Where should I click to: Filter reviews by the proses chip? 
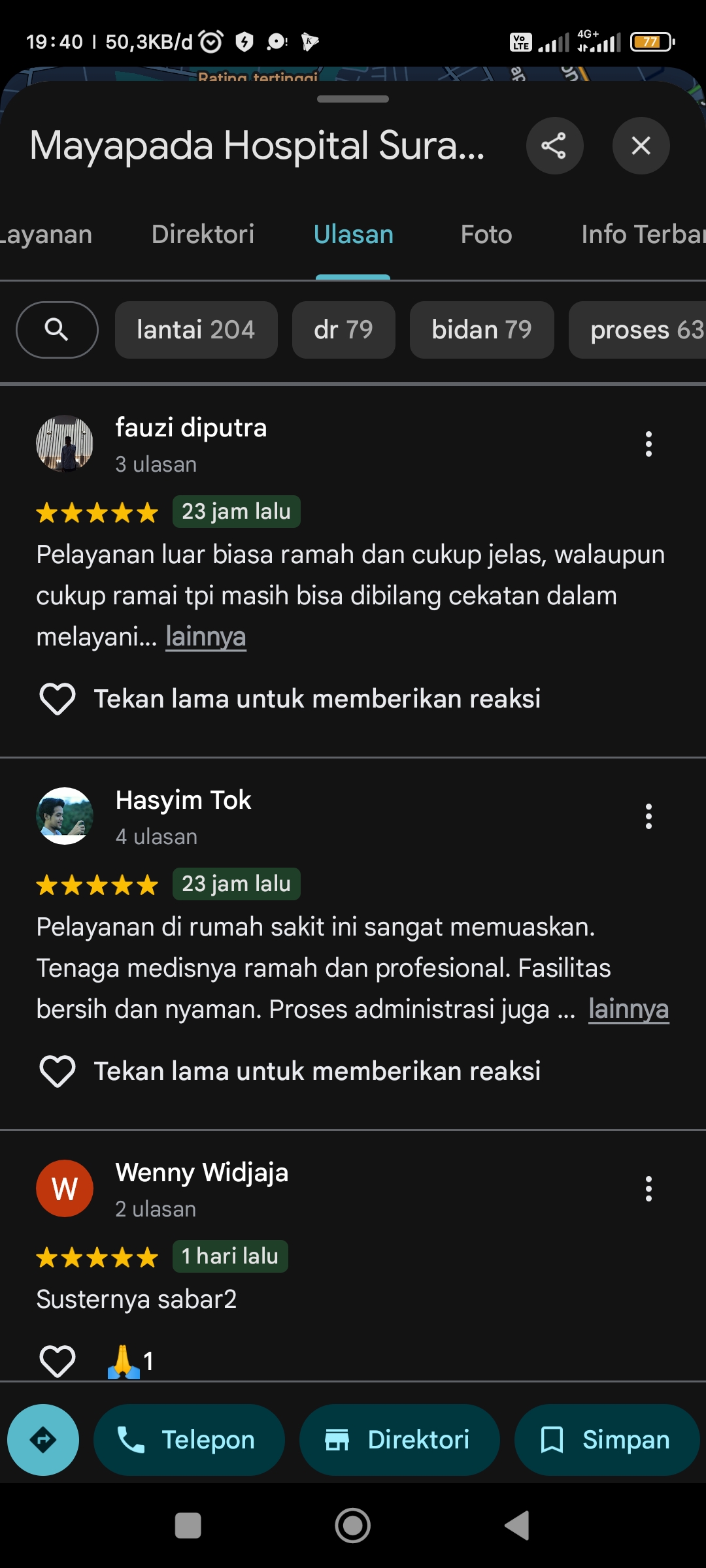[638, 330]
